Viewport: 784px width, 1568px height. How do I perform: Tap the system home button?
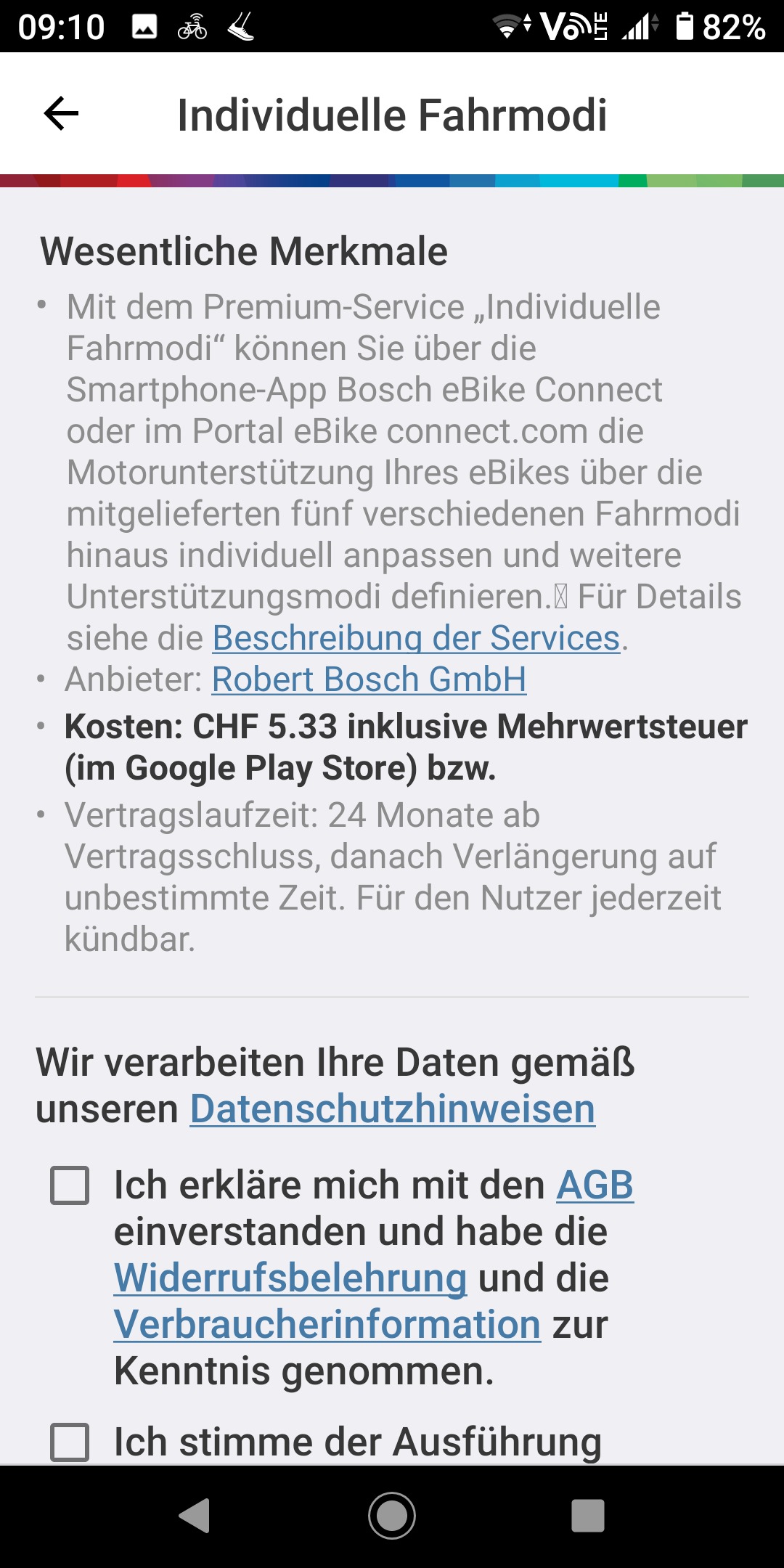coord(392,1516)
